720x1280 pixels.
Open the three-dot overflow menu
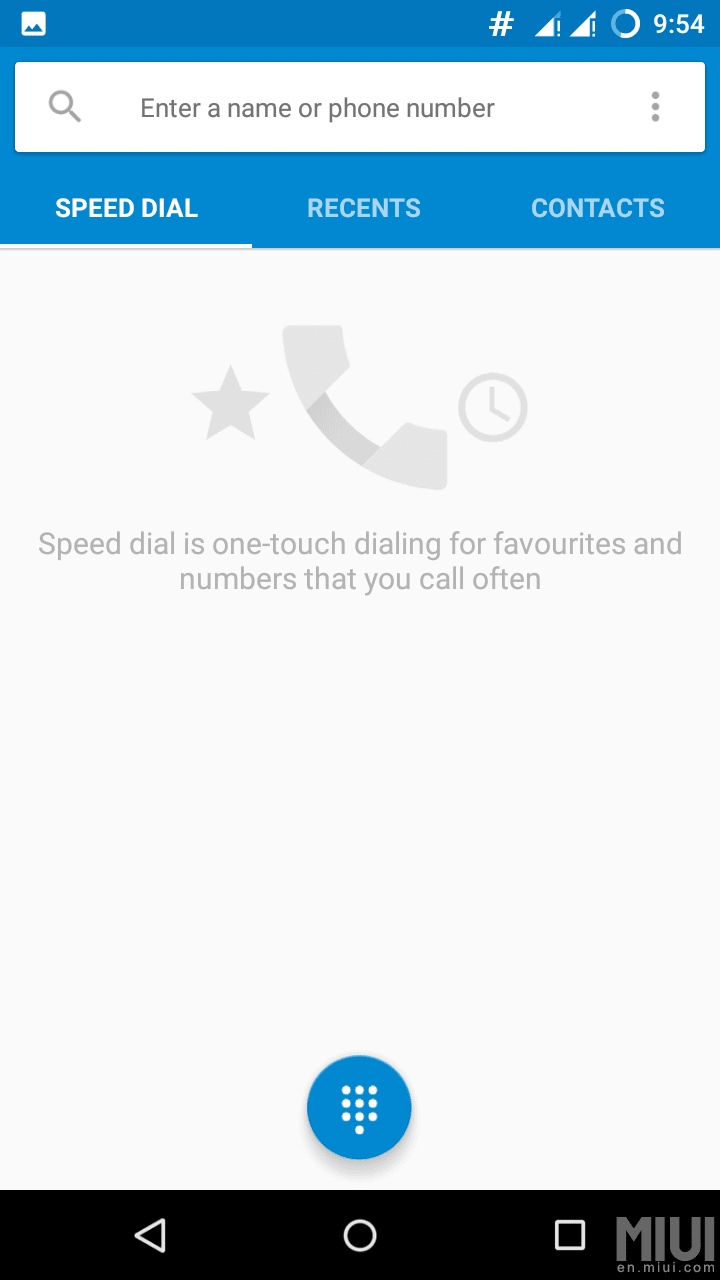[x=655, y=107]
